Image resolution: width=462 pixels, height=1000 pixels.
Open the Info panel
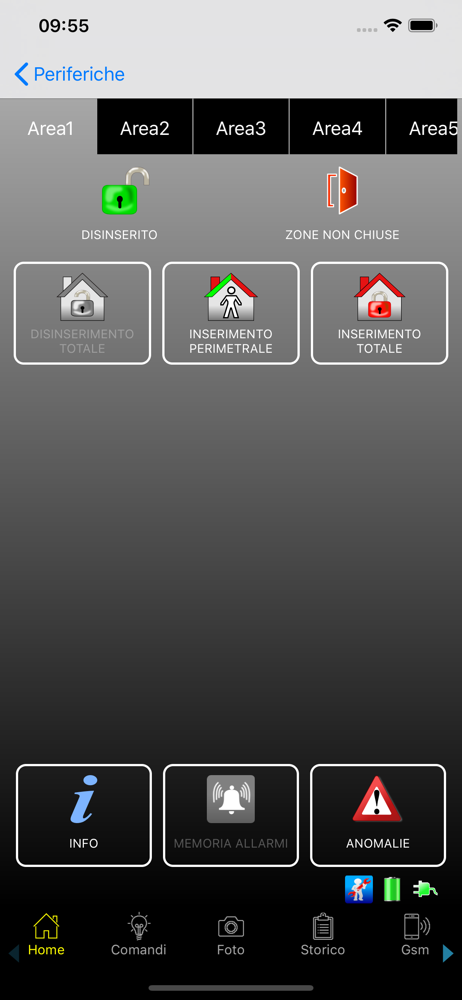(x=84, y=815)
